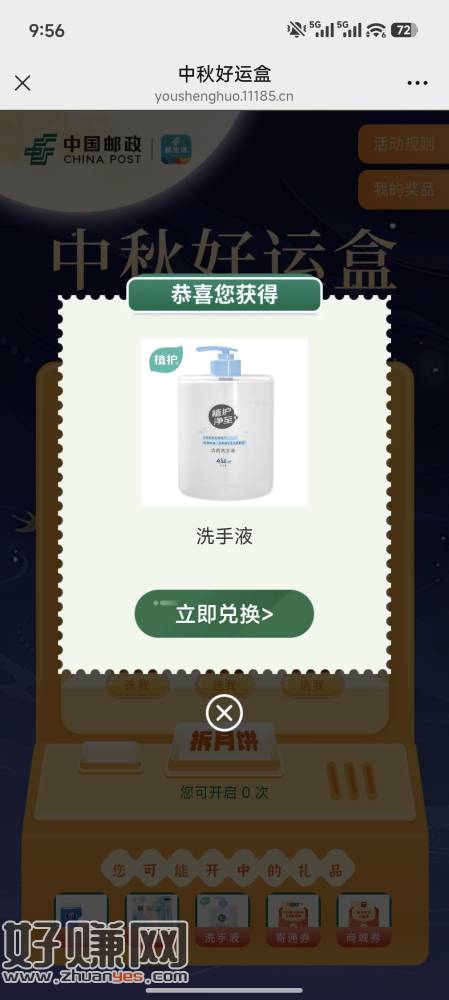Open the three-dot overflow menu
449x1000 pixels.
pyautogui.click(x=417, y=83)
